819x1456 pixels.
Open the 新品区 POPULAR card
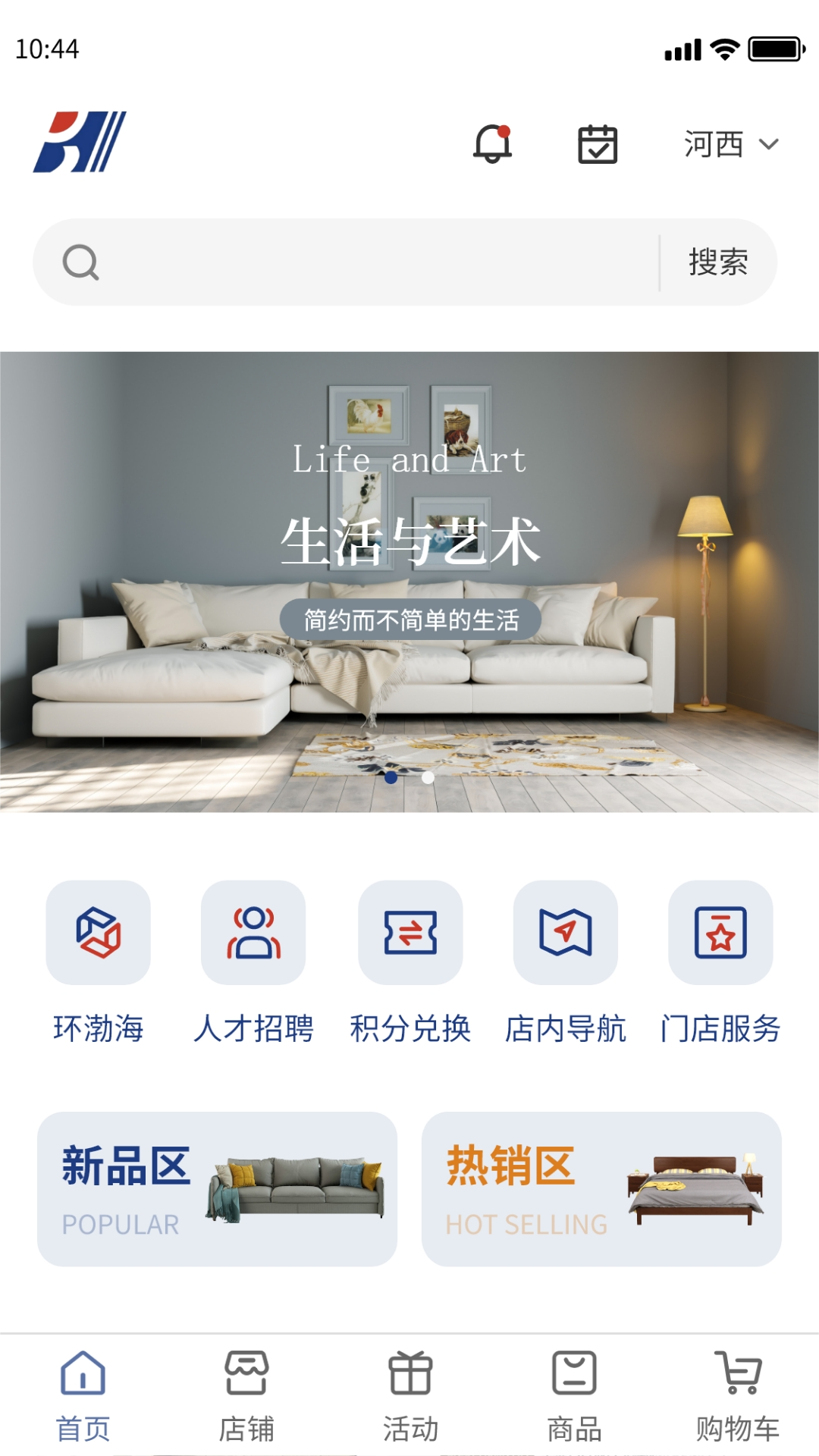217,1188
